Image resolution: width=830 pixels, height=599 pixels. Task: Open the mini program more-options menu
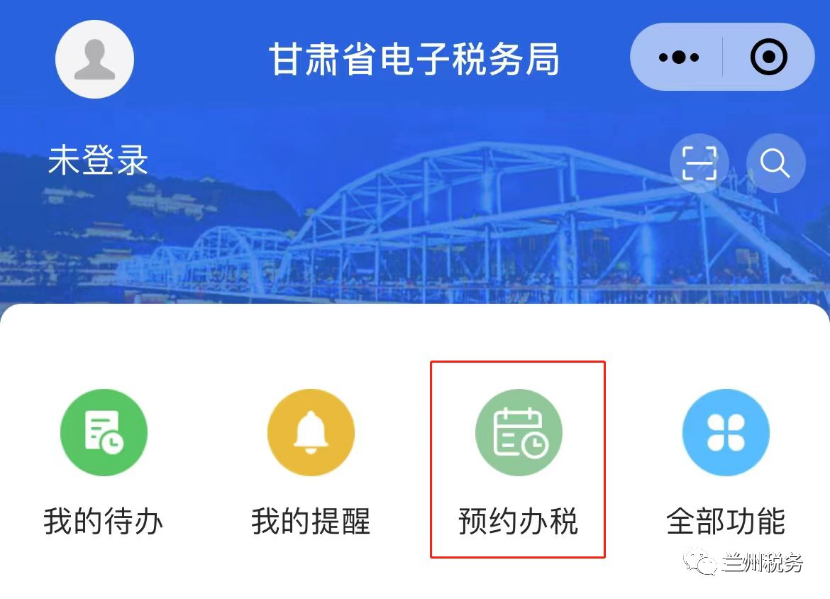pos(678,58)
